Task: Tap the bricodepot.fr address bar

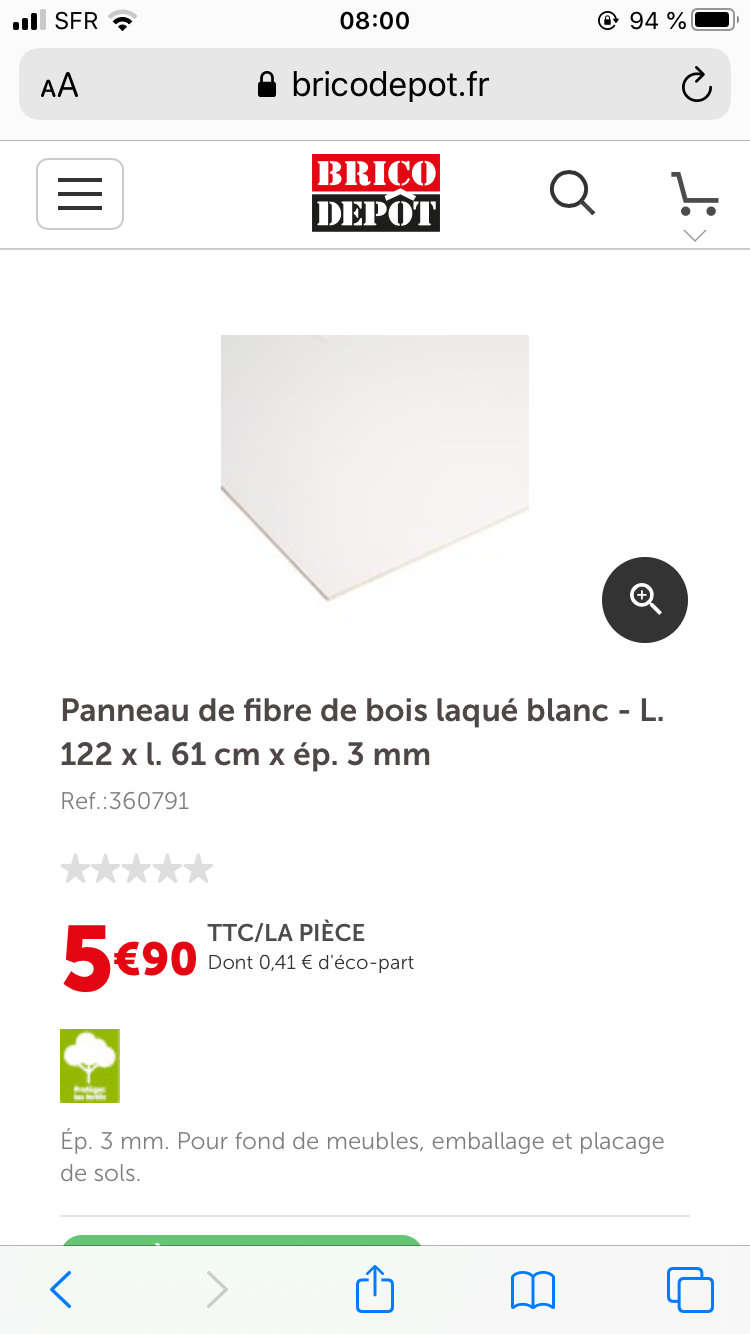Action: click(375, 85)
